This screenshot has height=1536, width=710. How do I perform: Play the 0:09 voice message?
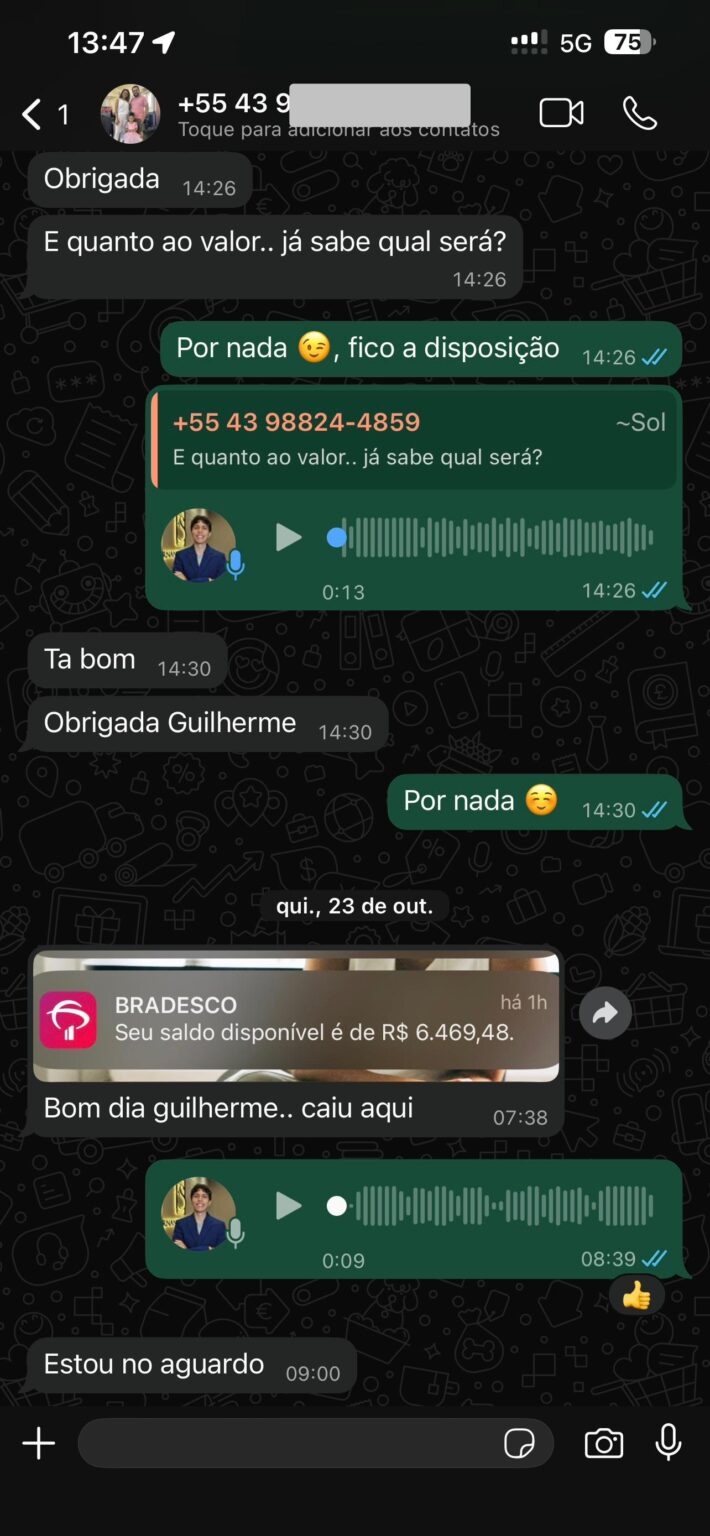(289, 1206)
